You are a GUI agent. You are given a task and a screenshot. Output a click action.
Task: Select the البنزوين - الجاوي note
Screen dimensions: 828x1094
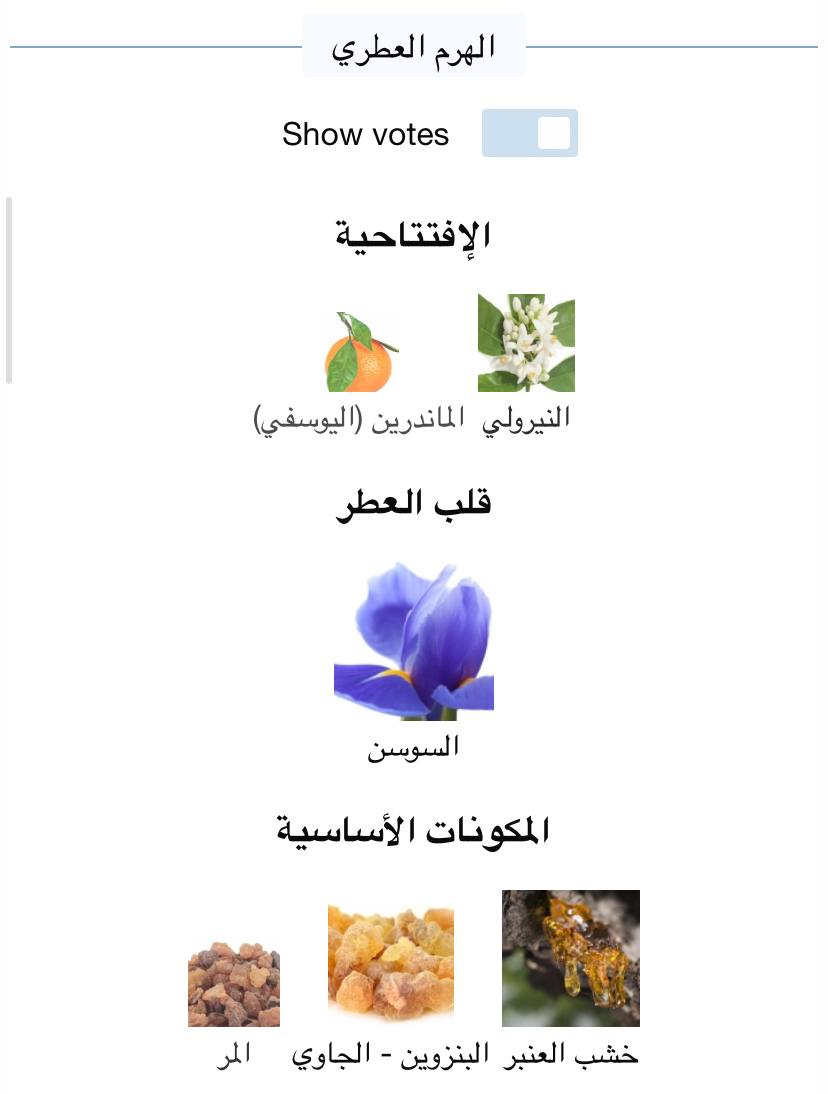[391, 965]
